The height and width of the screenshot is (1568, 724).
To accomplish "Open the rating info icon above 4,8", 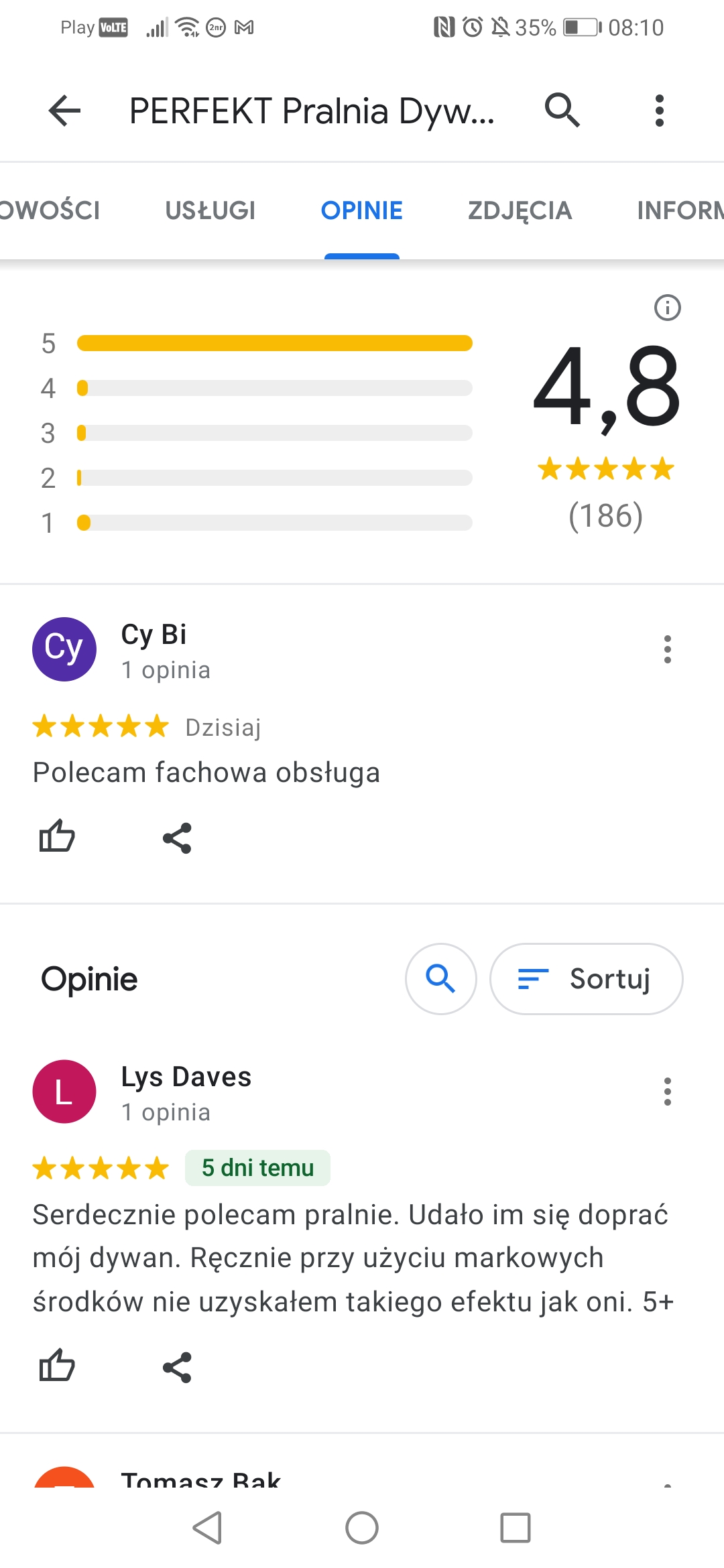I will [x=667, y=308].
